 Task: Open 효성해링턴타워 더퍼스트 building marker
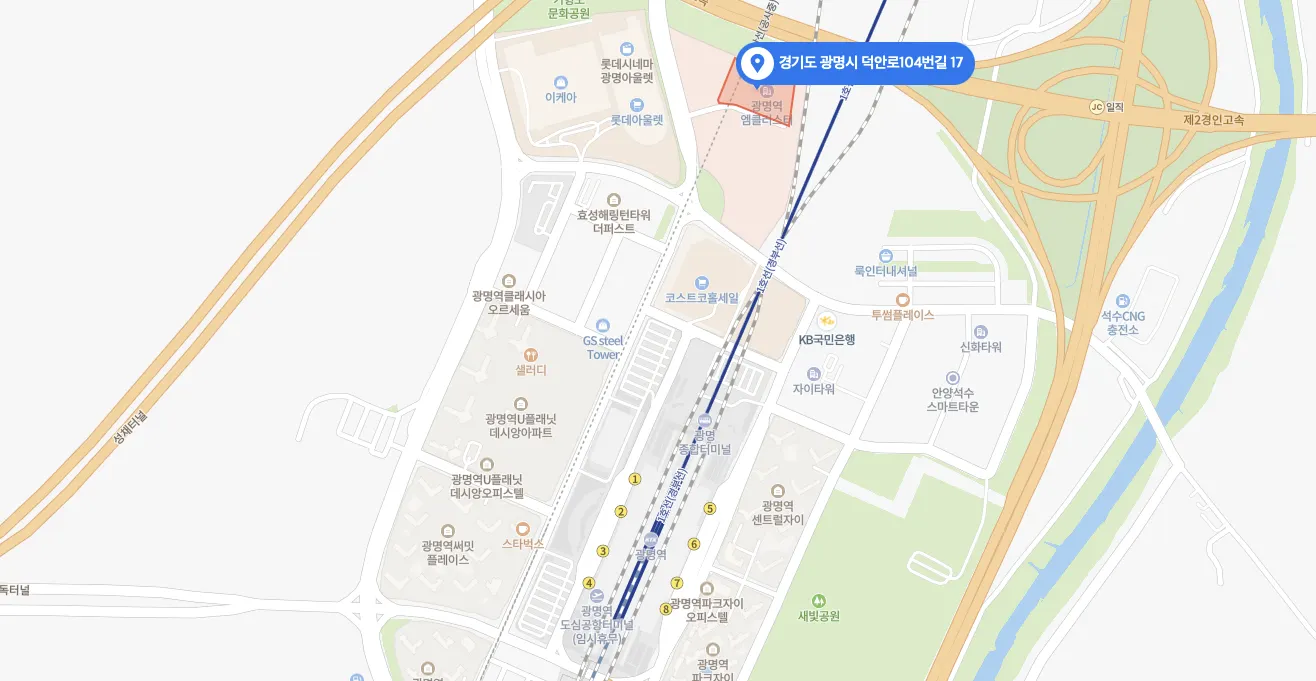coord(613,199)
